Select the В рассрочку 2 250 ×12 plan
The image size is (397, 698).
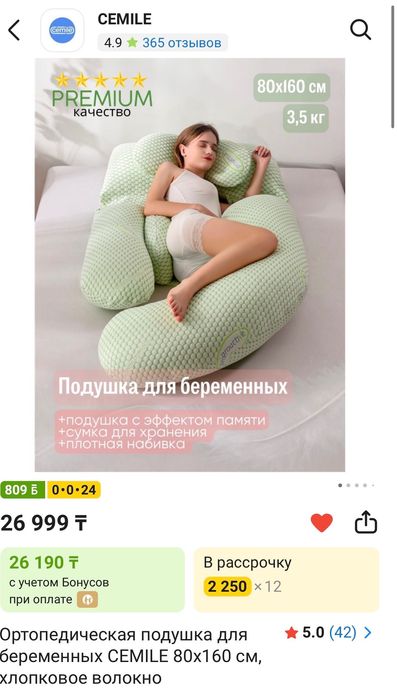coord(287,580)
